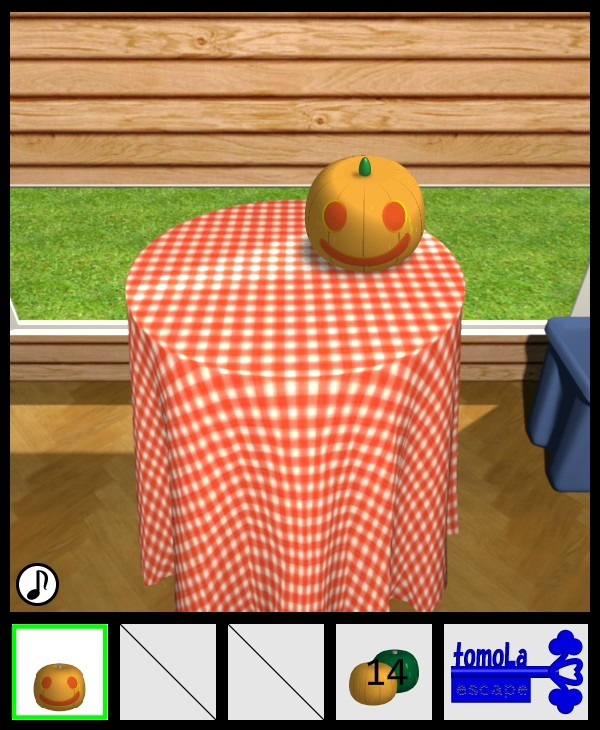
Task: Inspect the red checkered tablecloth
Action: pos(295,420)
